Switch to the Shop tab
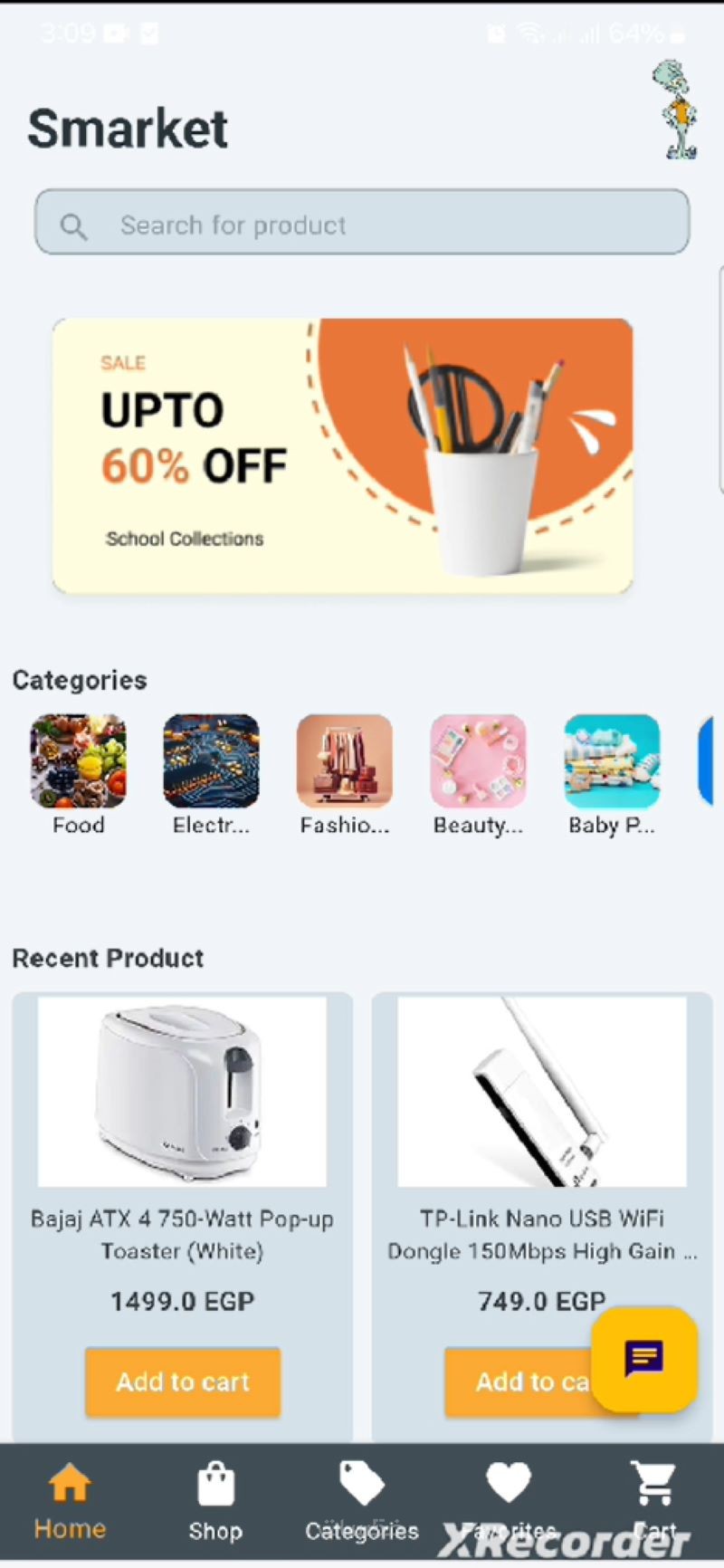The height and width of the screenshot is (1568, 724). click(x=215, y=1505)
